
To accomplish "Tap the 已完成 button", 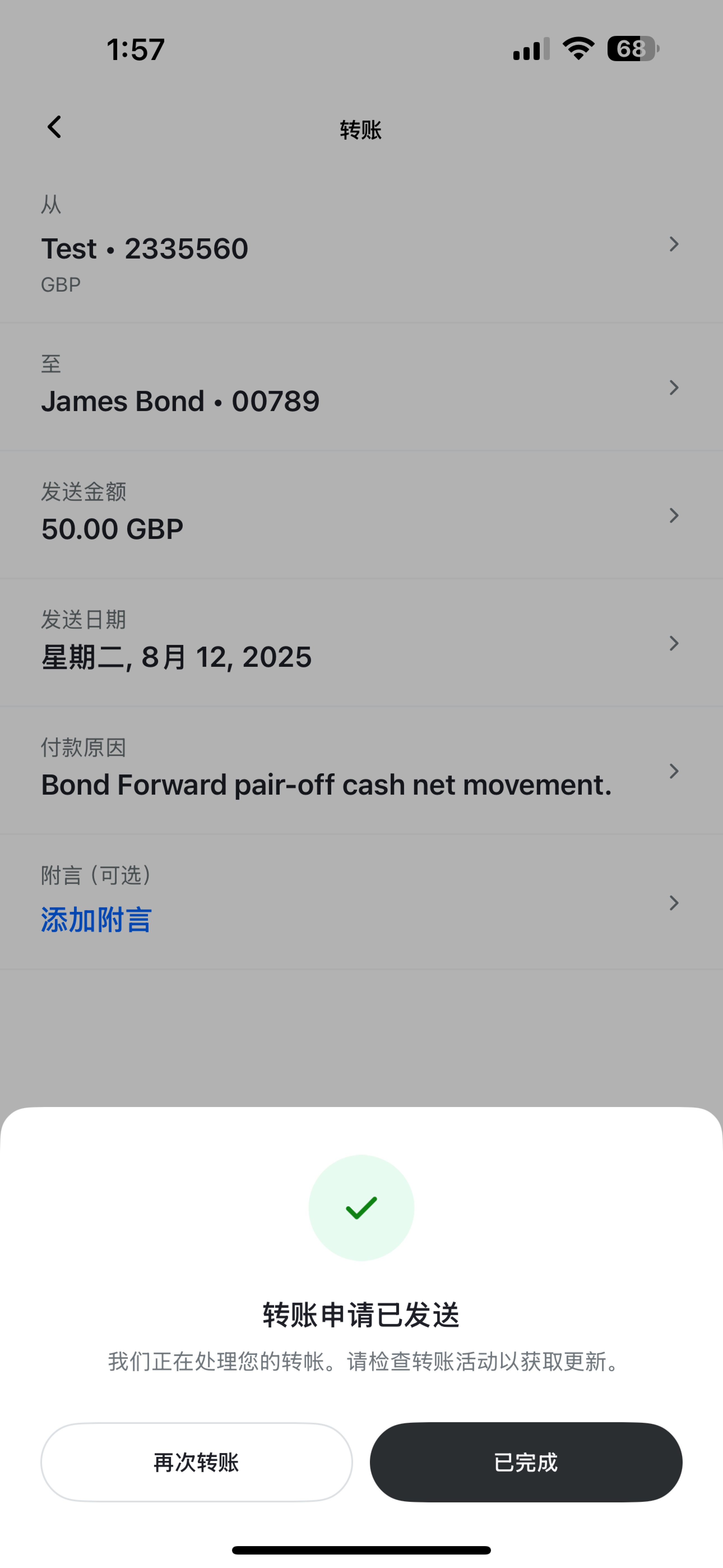I will click(x=526, y=1462).
